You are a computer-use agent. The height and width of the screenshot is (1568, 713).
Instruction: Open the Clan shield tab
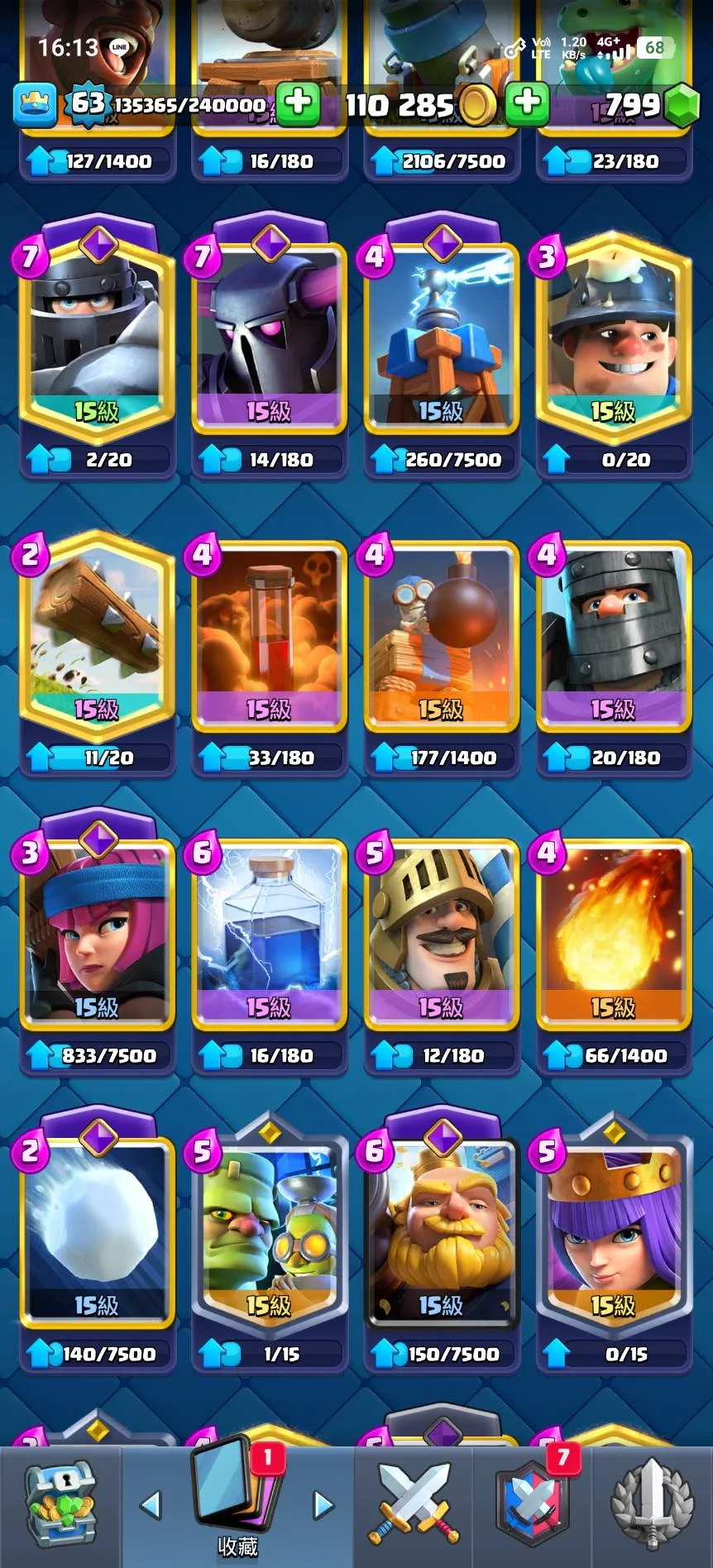534,1505
